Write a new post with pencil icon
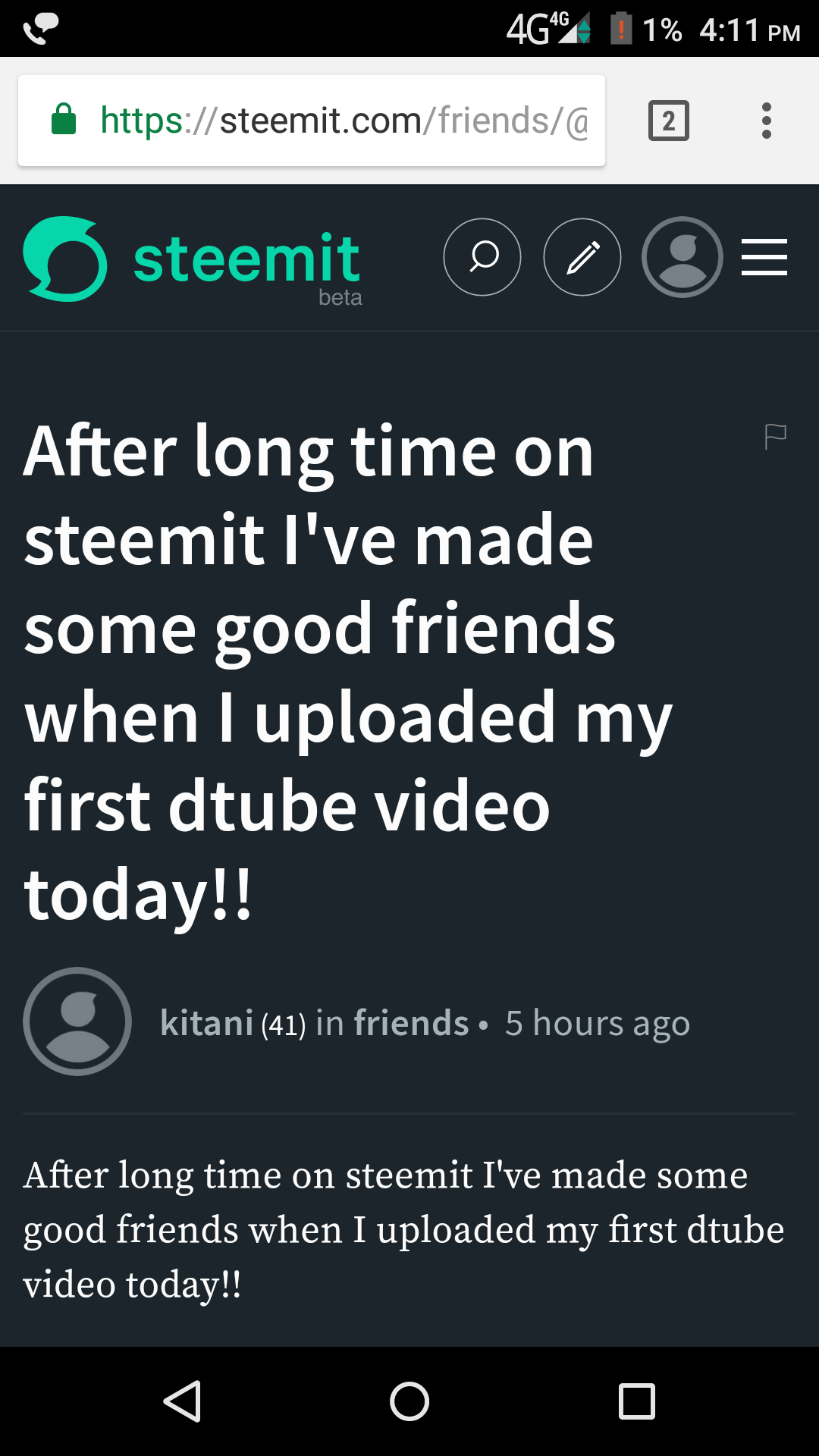This screenshot has width=819, height=1456. [582, 257]
